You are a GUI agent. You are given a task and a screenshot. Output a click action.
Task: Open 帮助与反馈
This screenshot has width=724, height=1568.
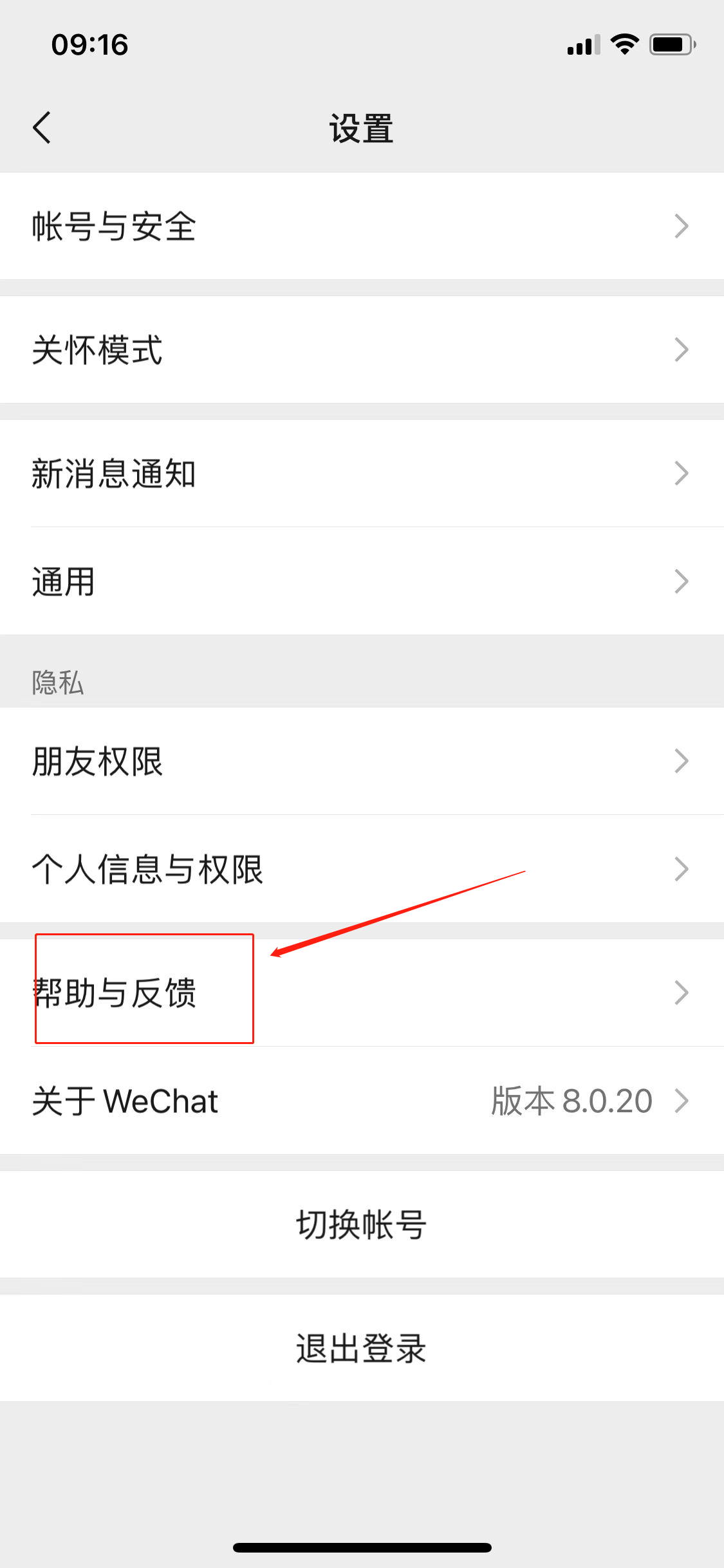pos(360,993)
